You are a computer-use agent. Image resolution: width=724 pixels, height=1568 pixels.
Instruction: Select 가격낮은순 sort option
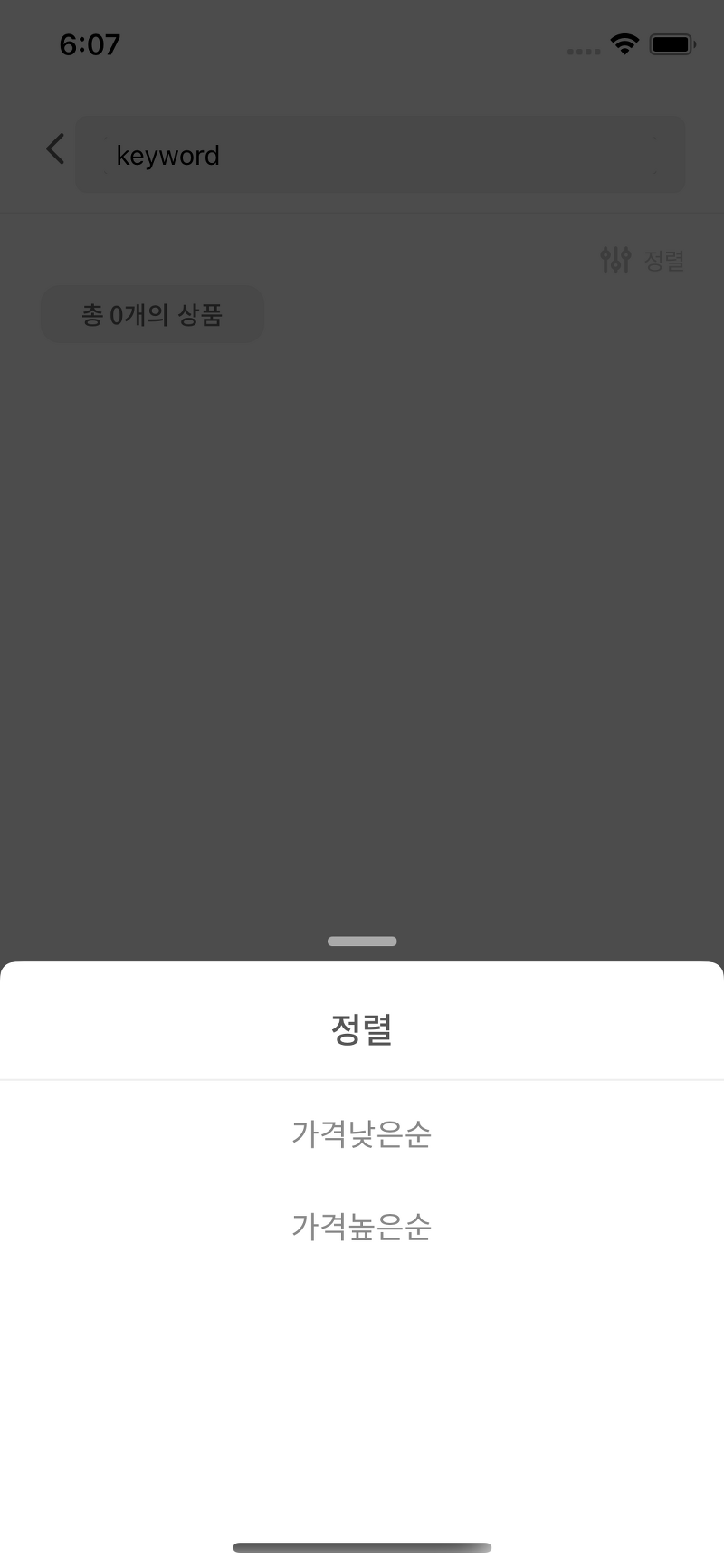click(361, 1133)
